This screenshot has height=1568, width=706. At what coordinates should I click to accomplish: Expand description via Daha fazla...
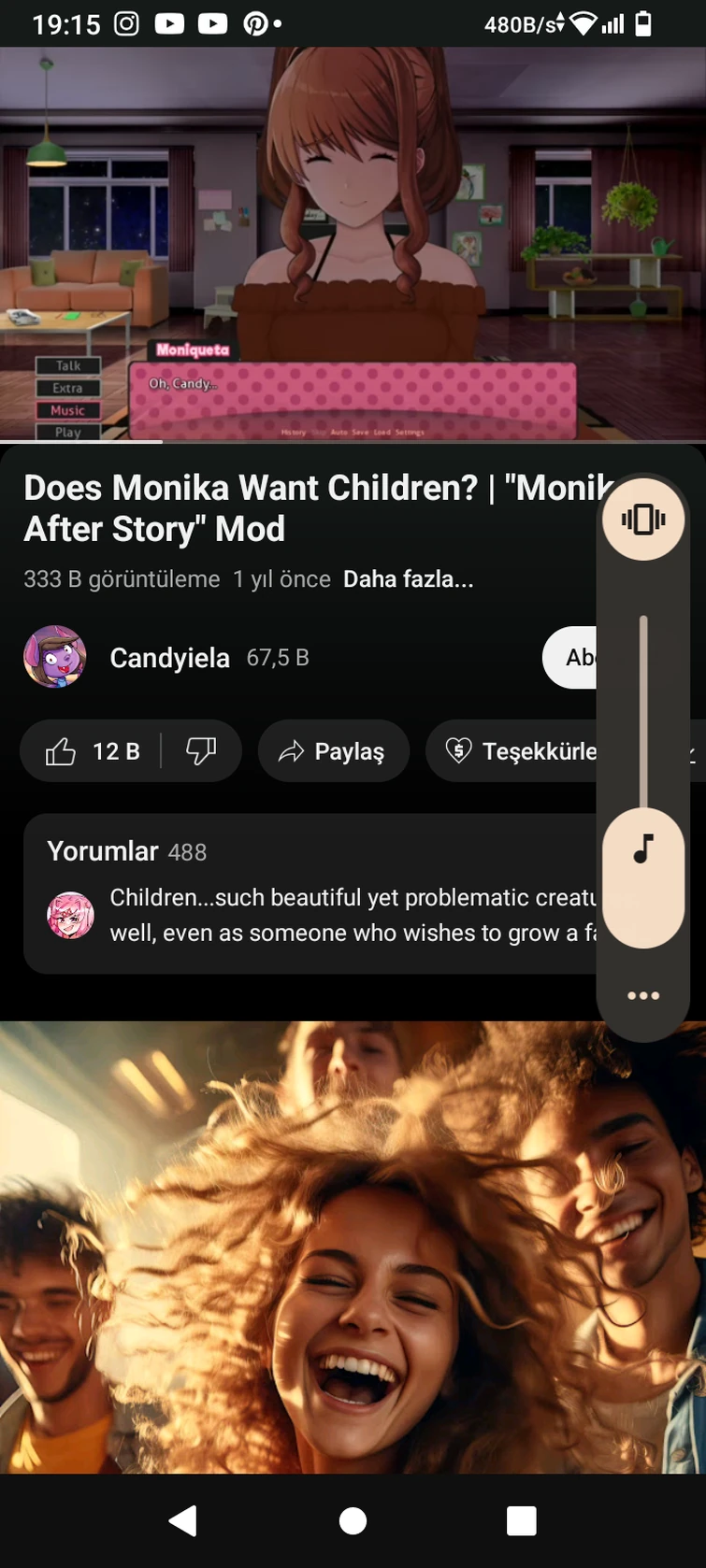408,579
